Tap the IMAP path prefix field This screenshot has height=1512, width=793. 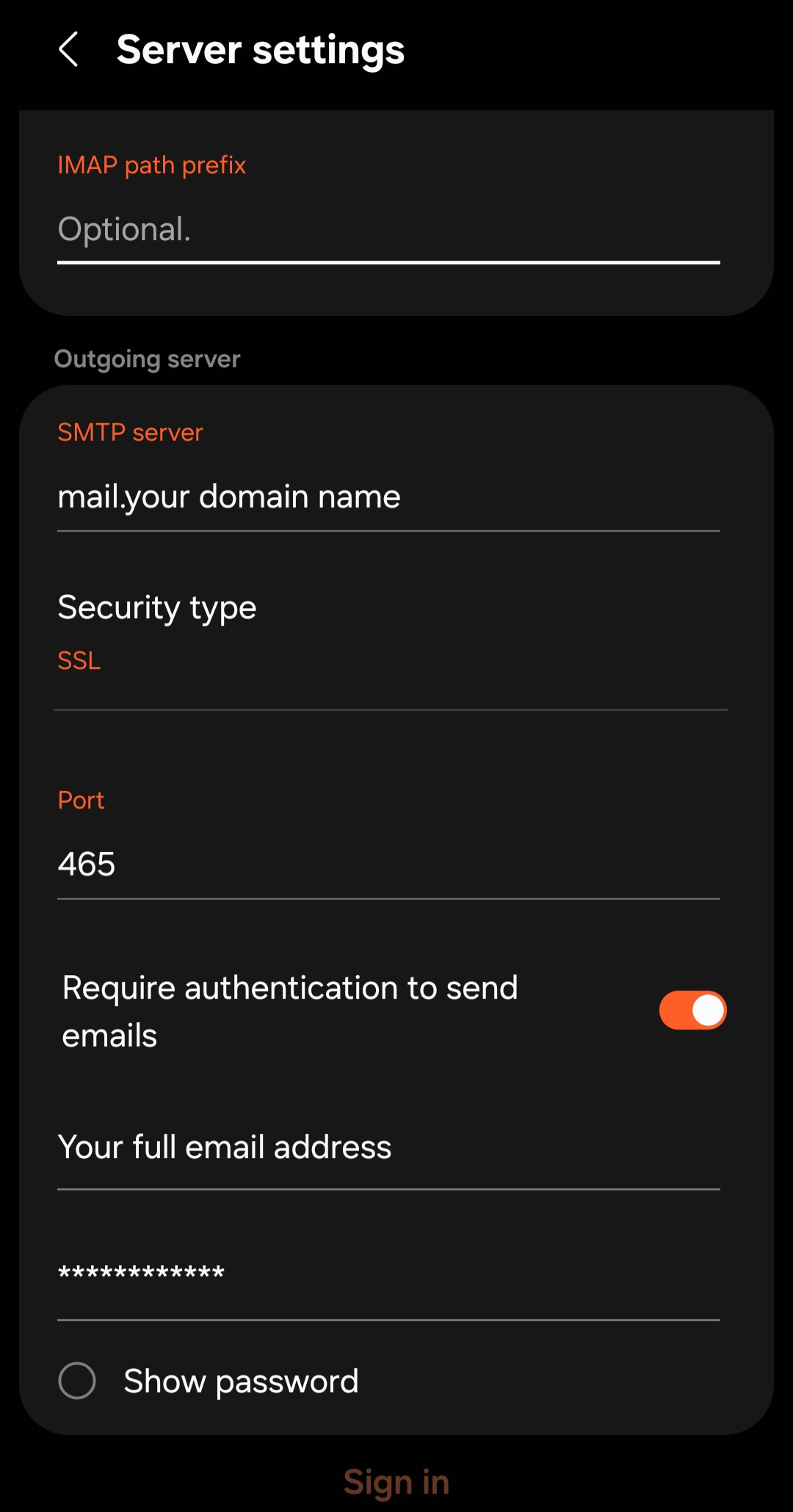pos(388,231)
